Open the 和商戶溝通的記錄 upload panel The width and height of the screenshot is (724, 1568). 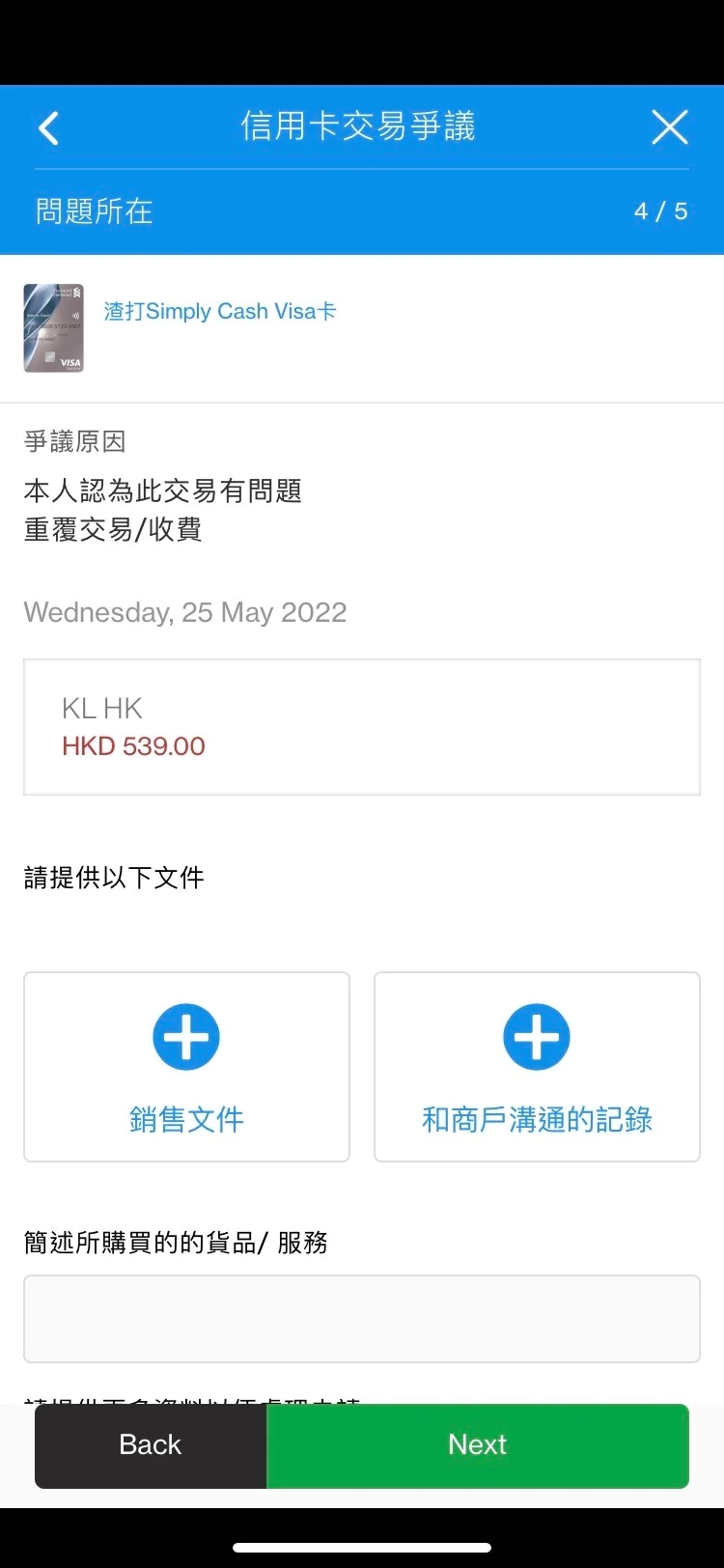tap(536, 1067)
